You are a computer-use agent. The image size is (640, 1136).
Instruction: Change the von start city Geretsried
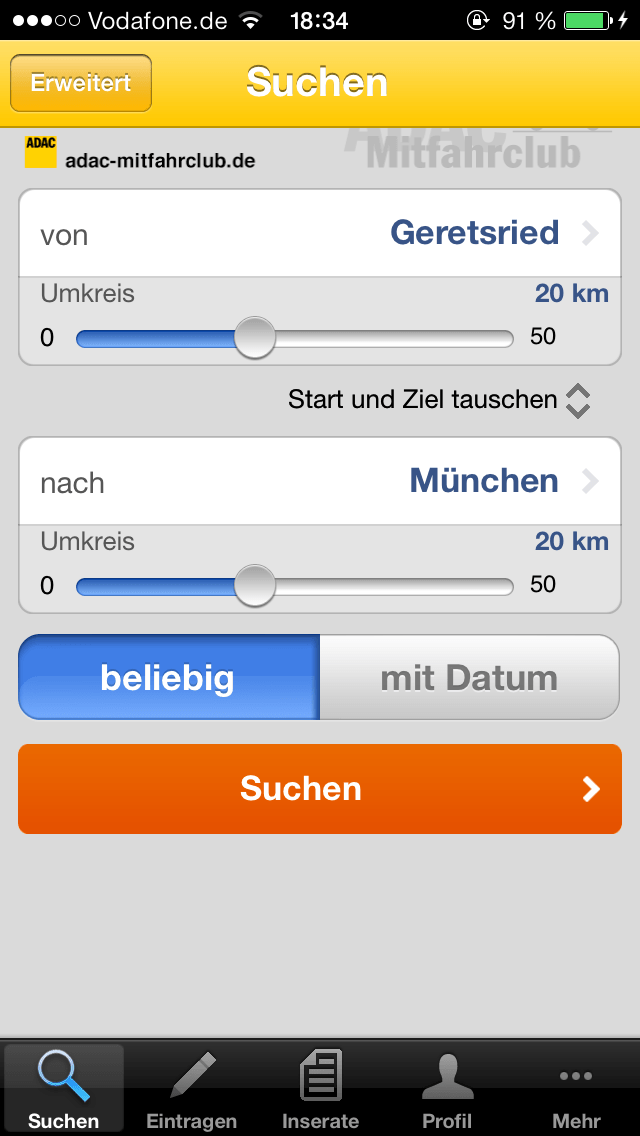click(320, 233)
